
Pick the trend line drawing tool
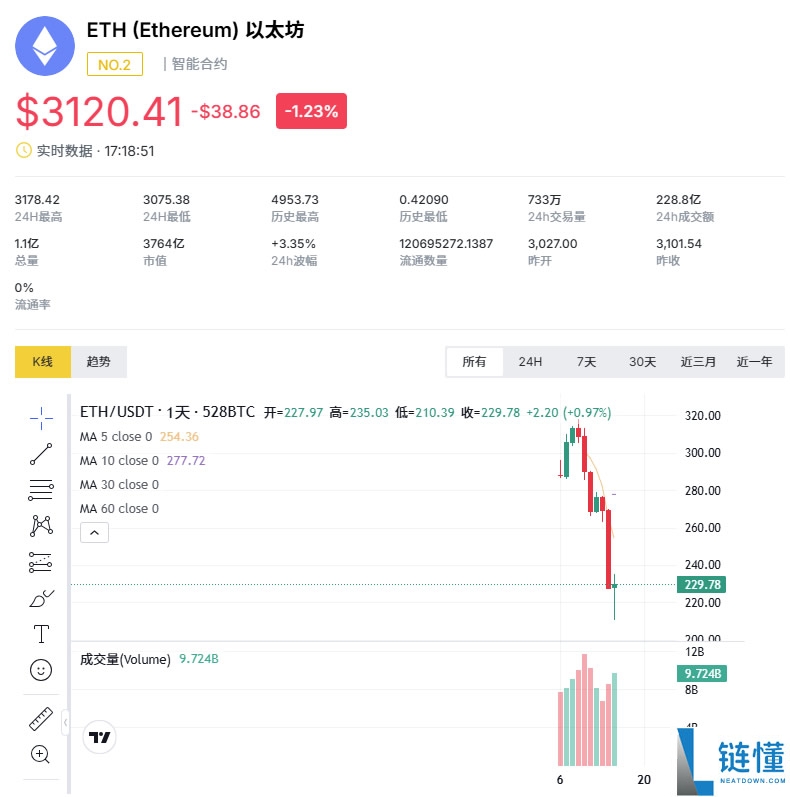(x=41, y=454)
